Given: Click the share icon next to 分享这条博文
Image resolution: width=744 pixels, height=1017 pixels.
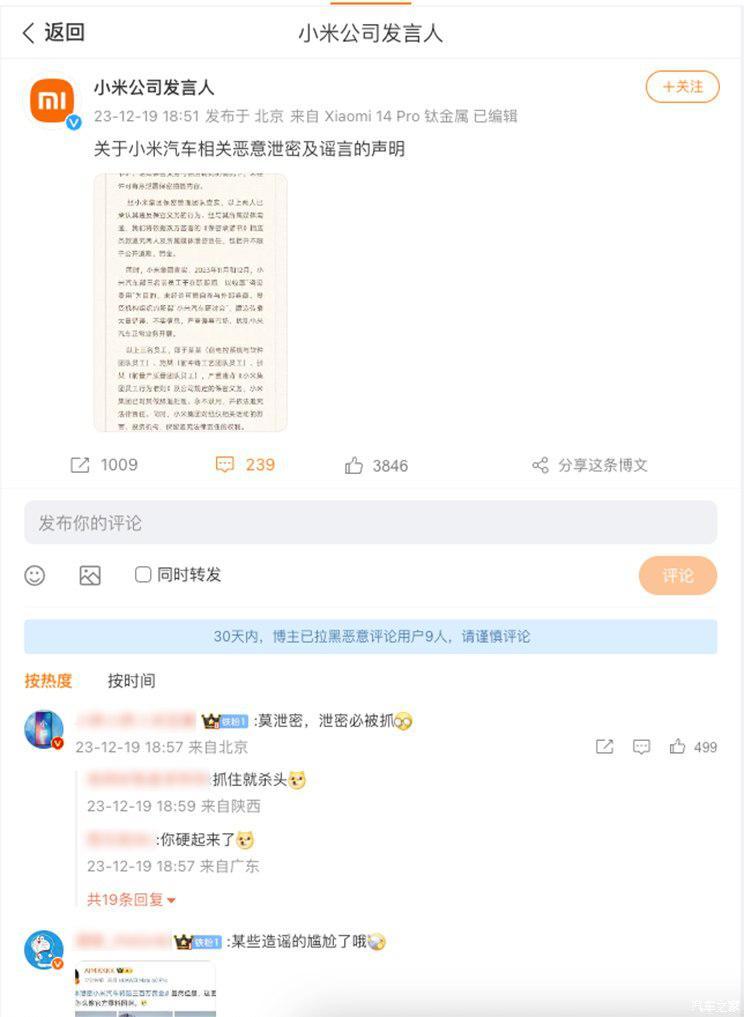Looking at the screenshot, I should tap(538, 464).
